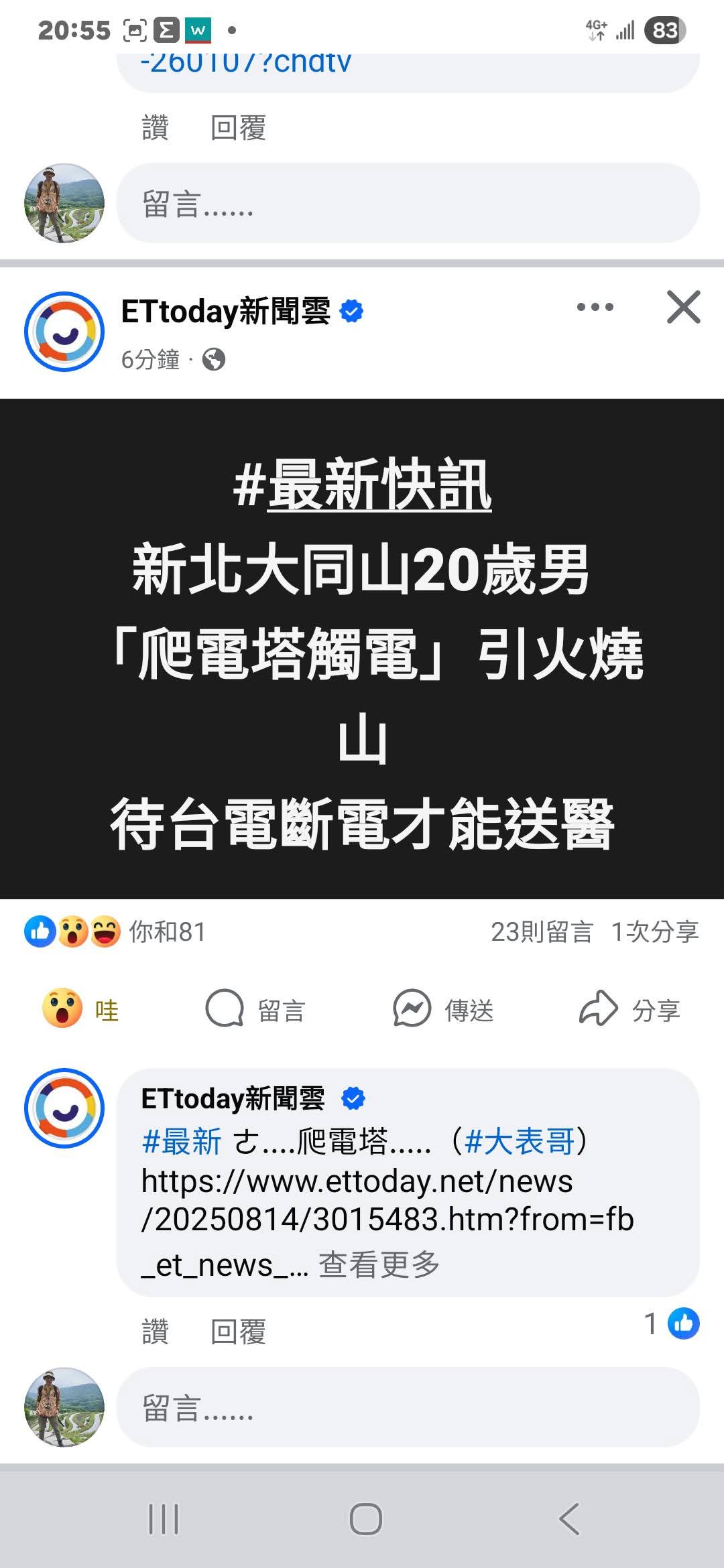The height and width of the screenshot is (1568, 724).
Task: Tap the top 留言 comment field
Action: (408, 203)
